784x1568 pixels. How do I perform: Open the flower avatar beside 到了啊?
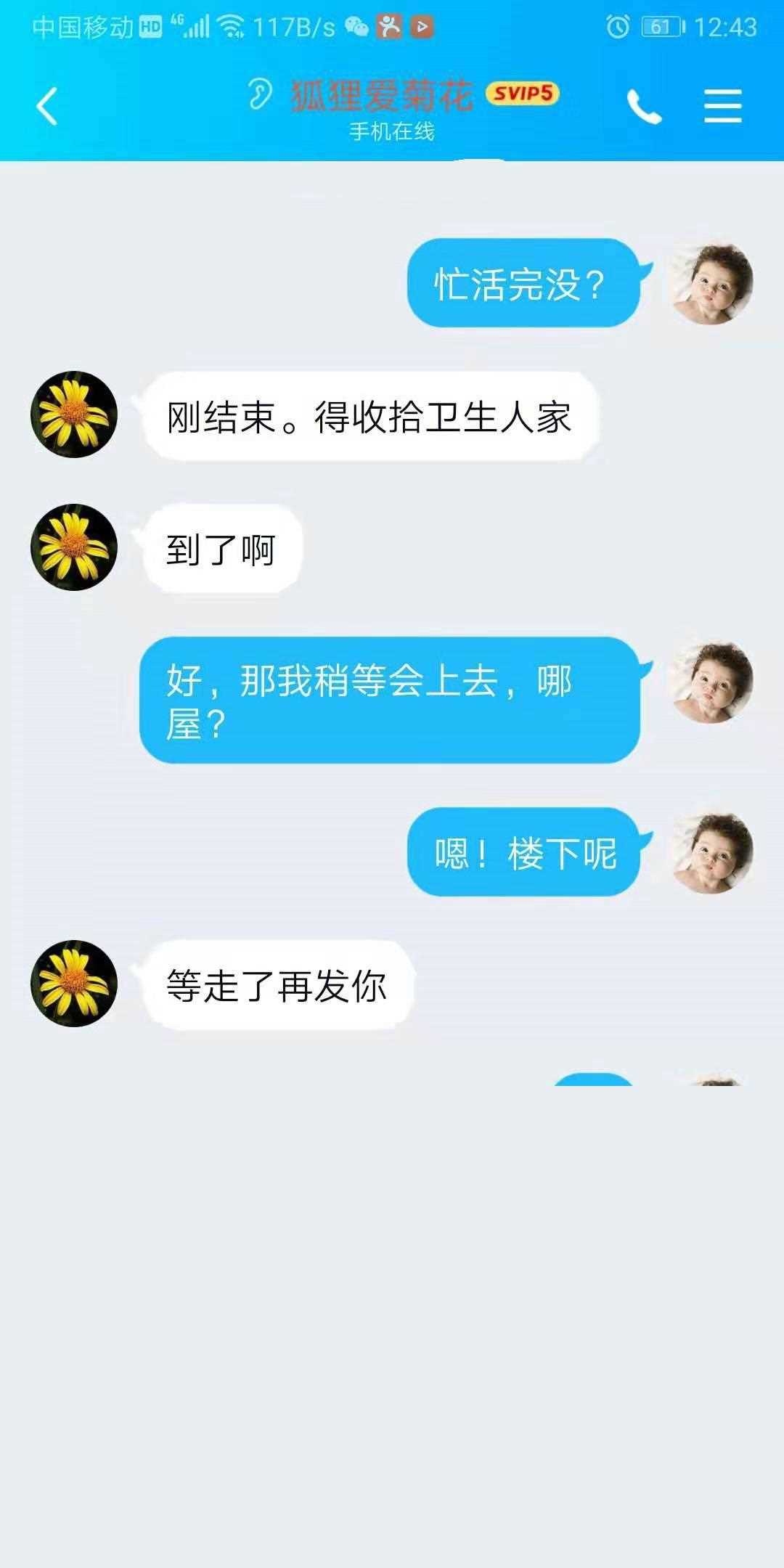[74, 547]
